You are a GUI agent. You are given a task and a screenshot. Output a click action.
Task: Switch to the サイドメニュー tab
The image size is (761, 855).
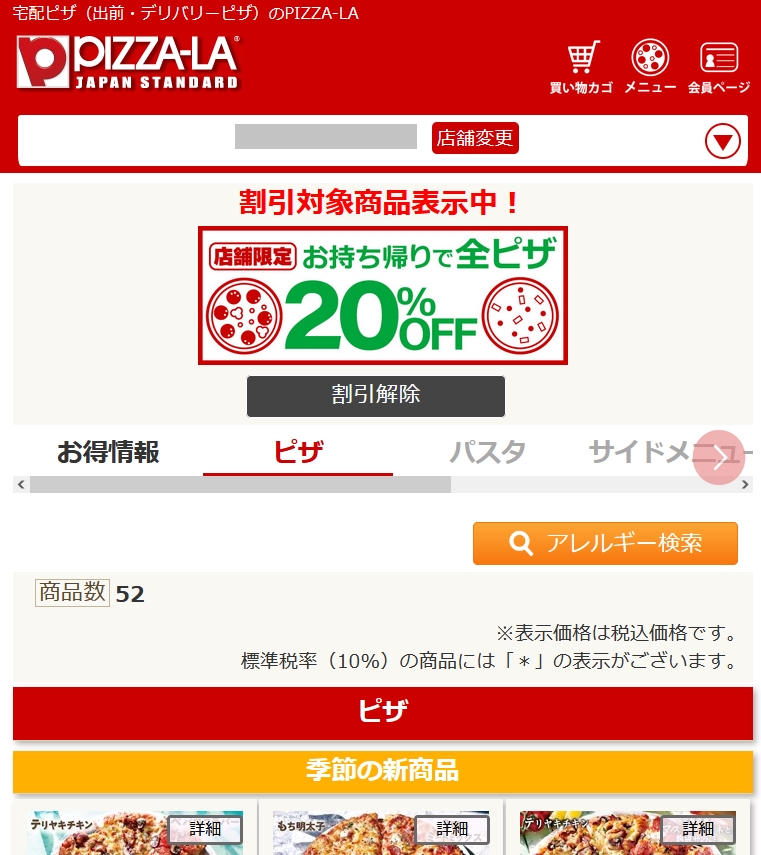pos(650,452)
